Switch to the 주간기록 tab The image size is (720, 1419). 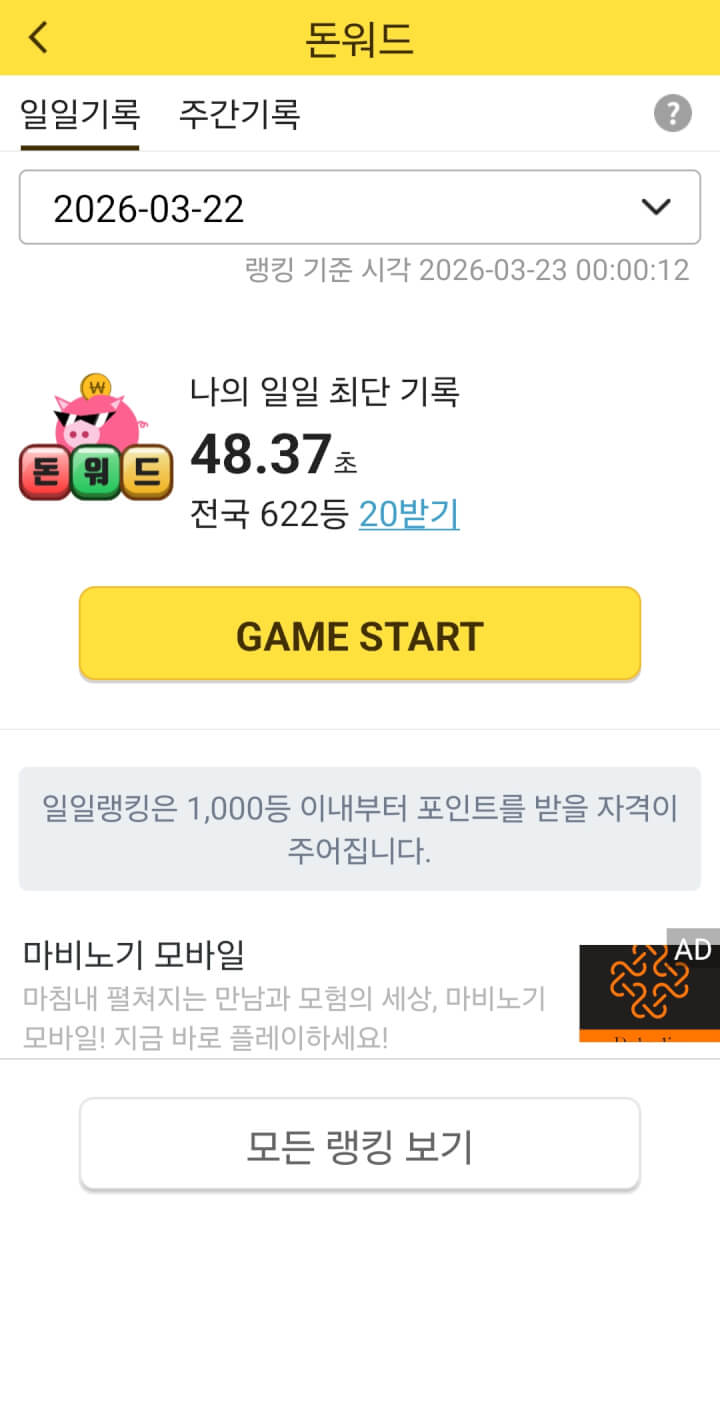[x=239, y=114]
